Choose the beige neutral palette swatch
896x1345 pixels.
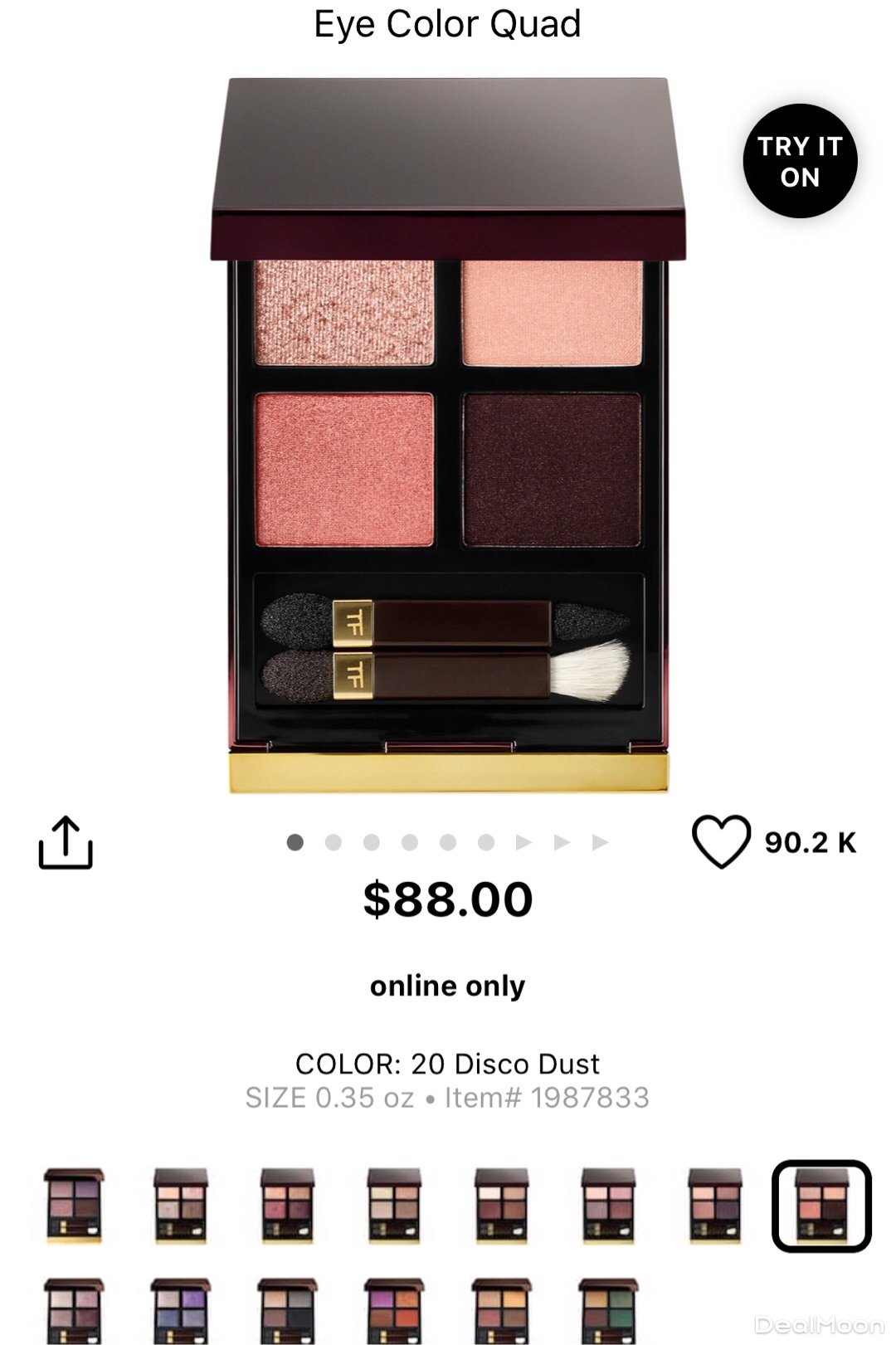[394, 1206]
